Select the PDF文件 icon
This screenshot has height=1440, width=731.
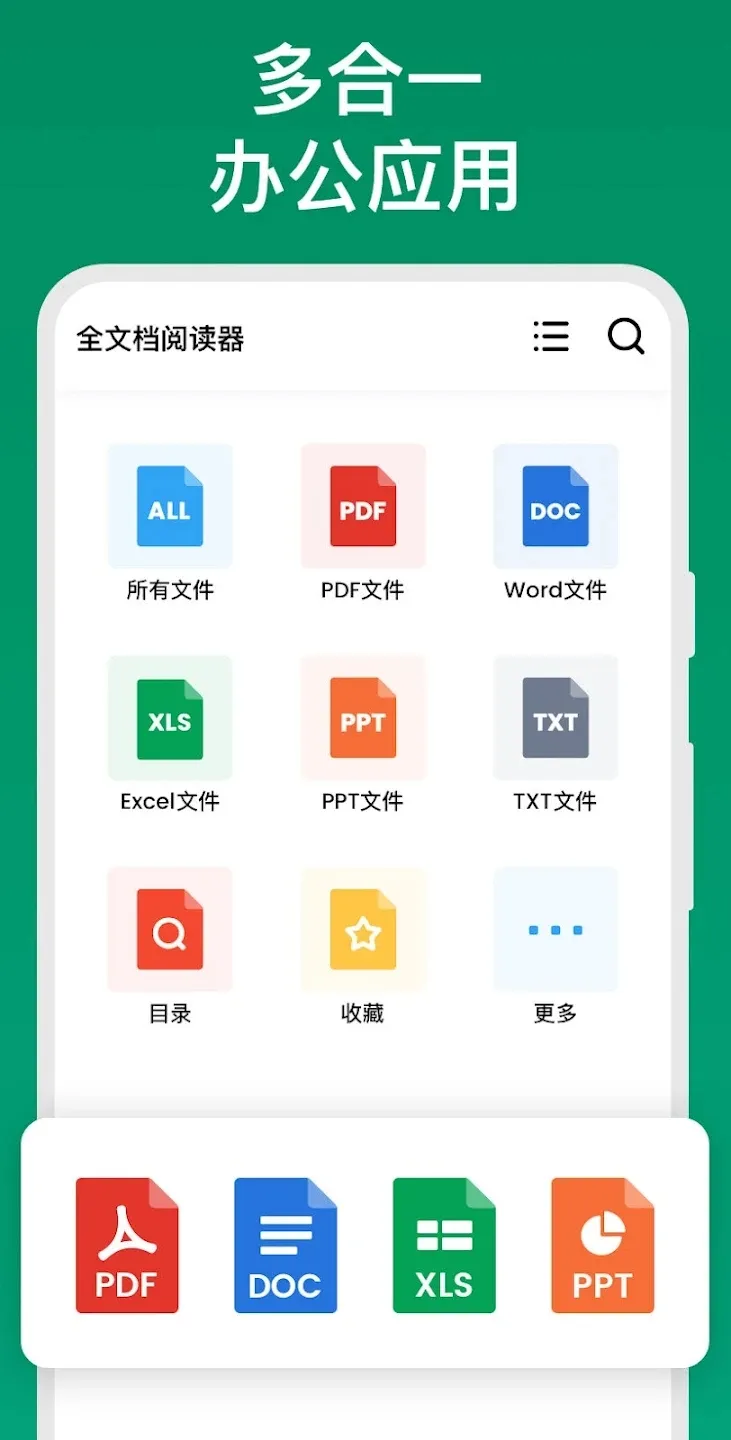coord(362,506)
